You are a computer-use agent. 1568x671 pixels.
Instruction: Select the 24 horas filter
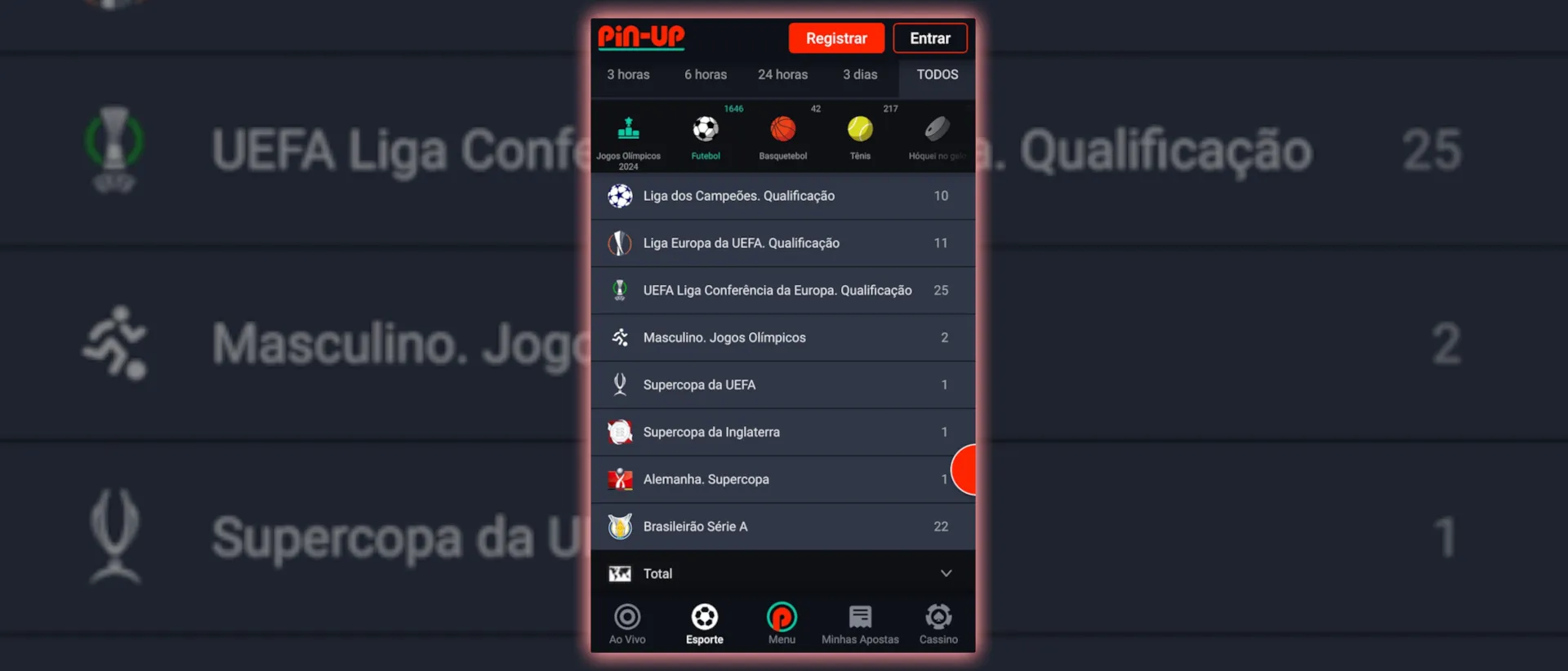pos(782,74)
